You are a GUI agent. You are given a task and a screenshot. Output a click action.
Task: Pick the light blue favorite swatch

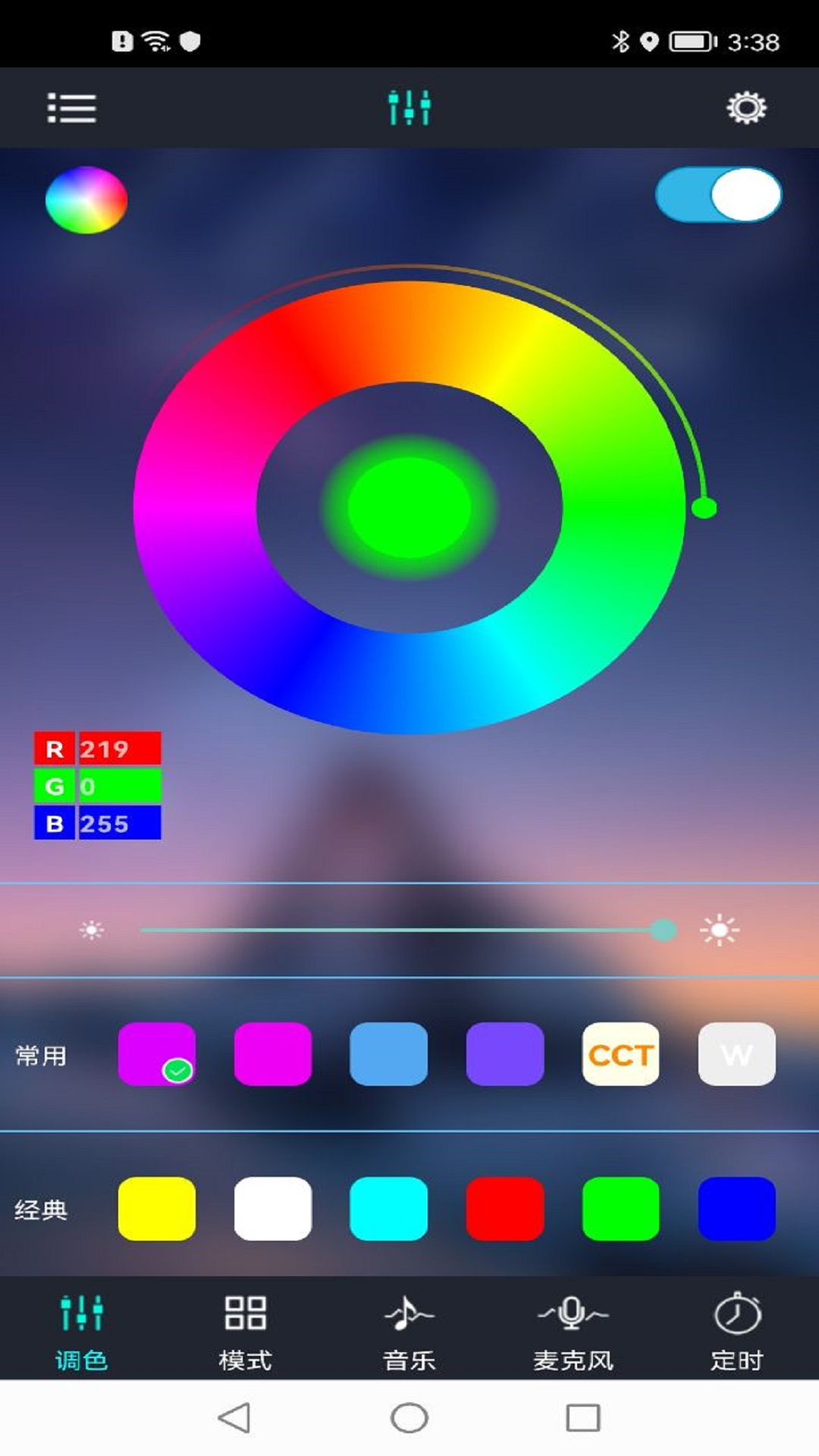388,1054
